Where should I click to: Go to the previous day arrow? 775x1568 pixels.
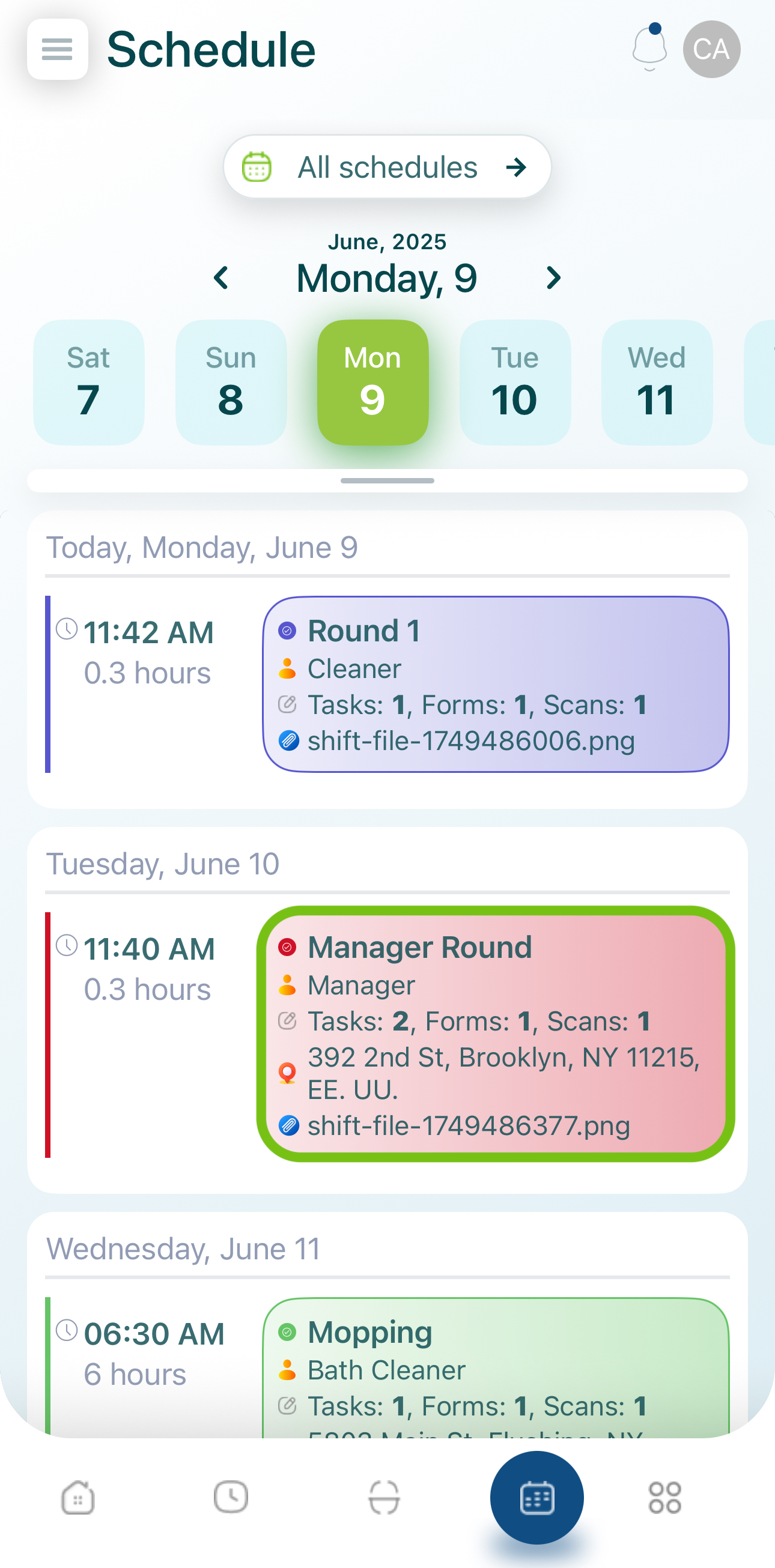tap(221, 278)
